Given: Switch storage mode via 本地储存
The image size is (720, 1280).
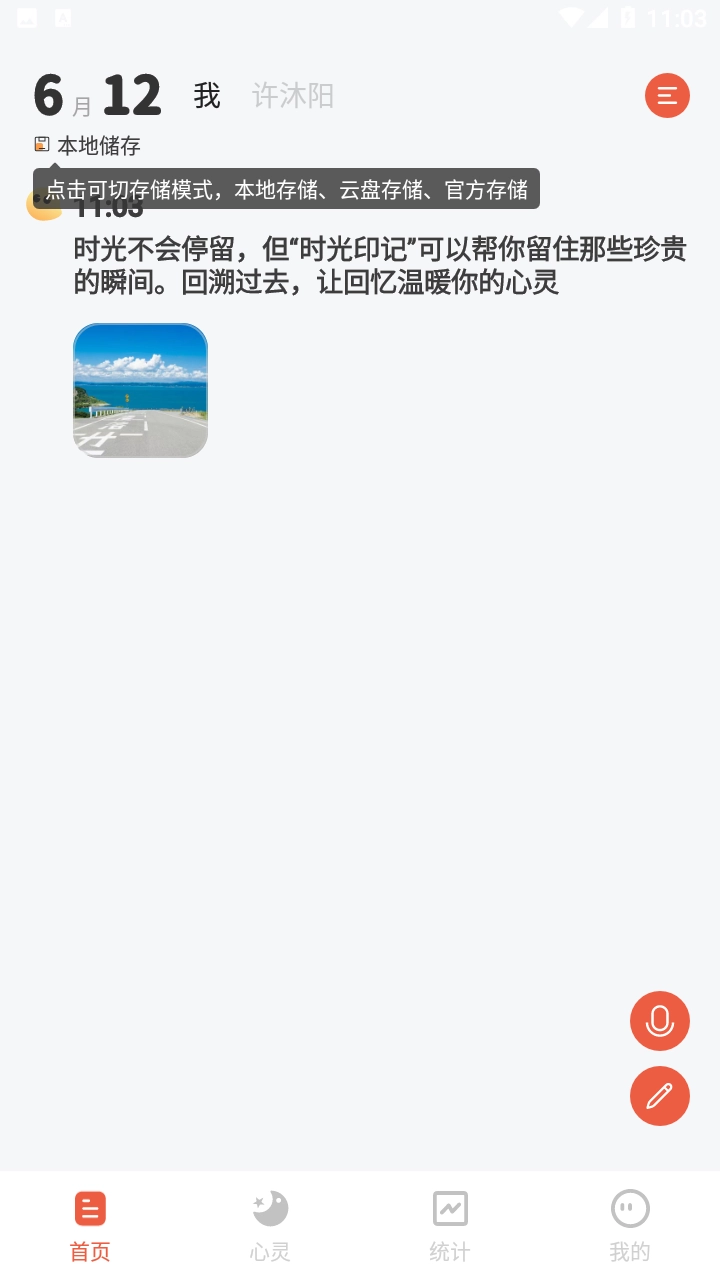Looking at the screenshot, I should tap(88, 146).
